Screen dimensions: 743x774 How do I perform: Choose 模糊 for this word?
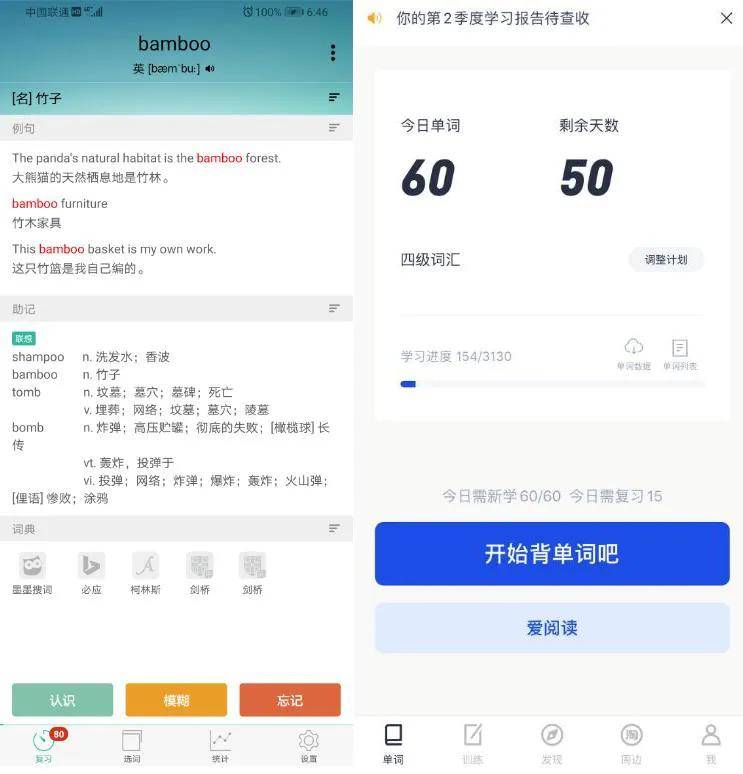pos(176,700)
